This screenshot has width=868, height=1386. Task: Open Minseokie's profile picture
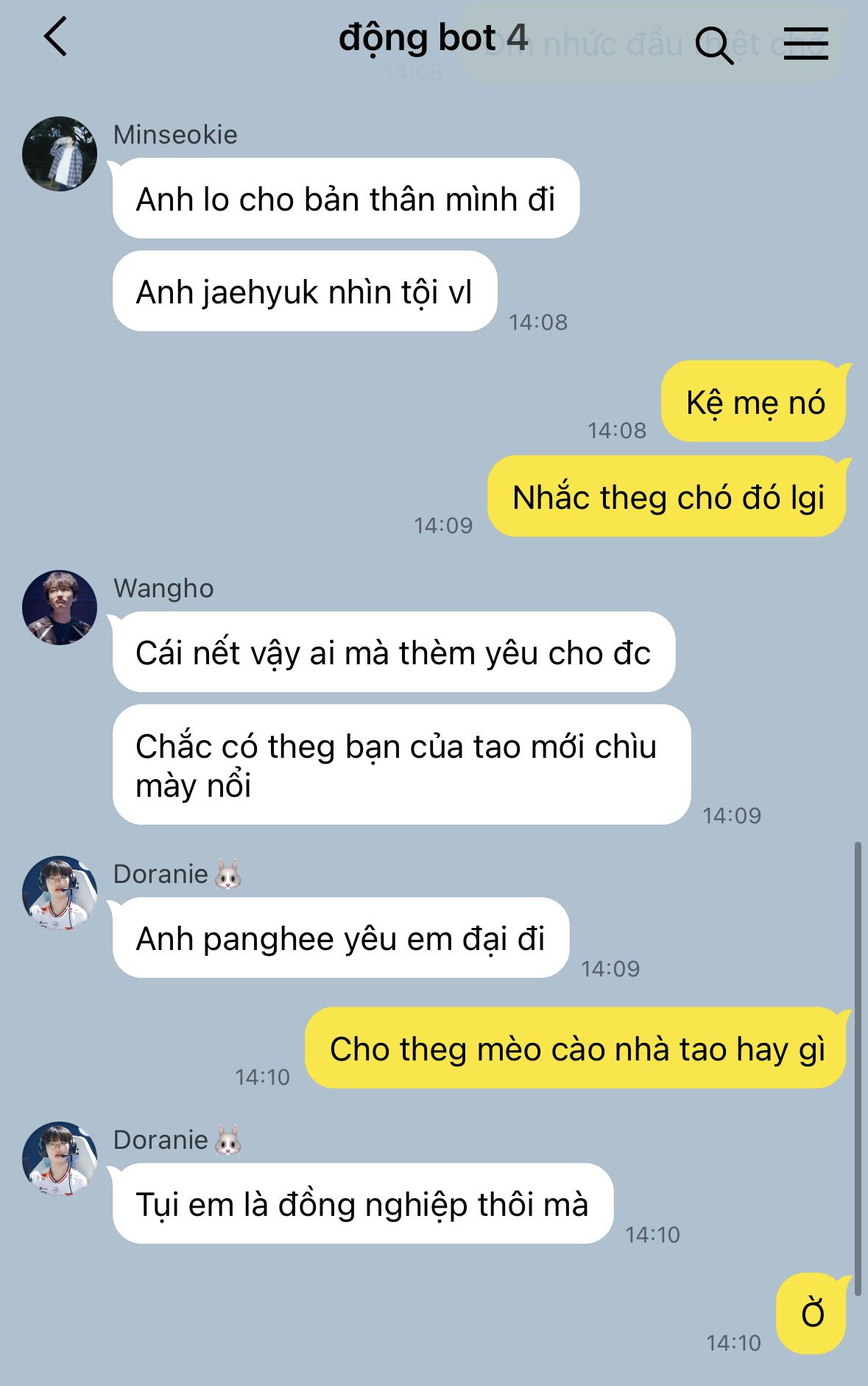(x=60, y=154)
